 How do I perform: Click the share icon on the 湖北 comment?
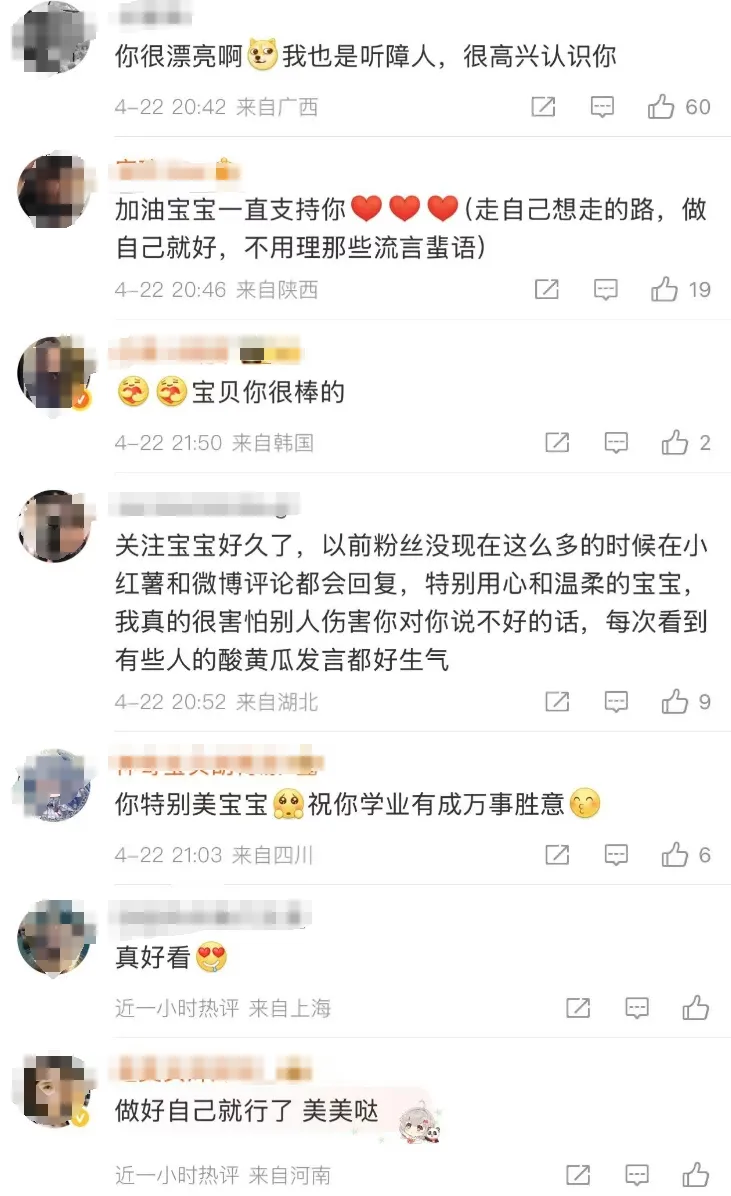(x=557, y=702)
